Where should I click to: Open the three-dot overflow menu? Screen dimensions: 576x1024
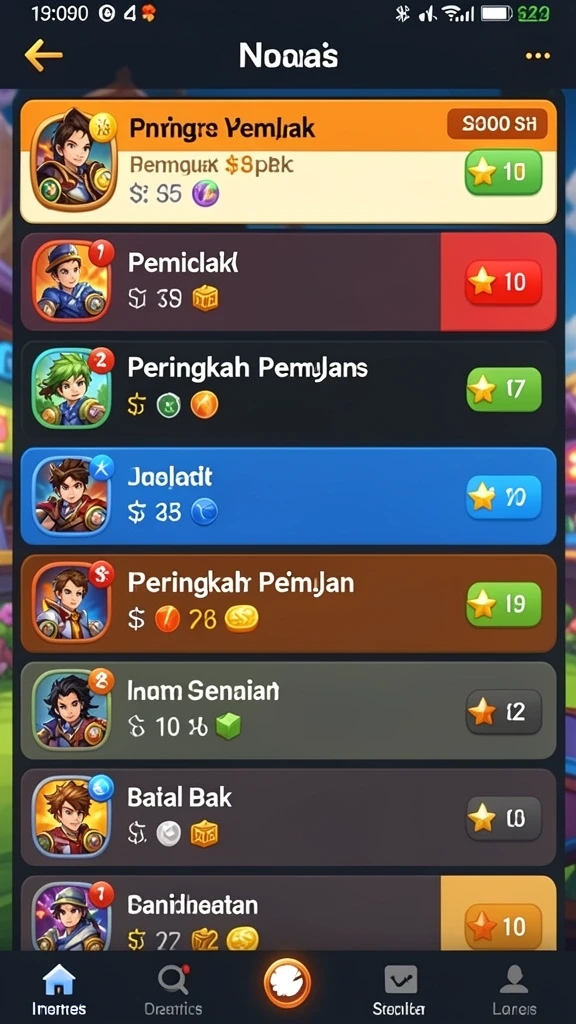coord(537,56)
